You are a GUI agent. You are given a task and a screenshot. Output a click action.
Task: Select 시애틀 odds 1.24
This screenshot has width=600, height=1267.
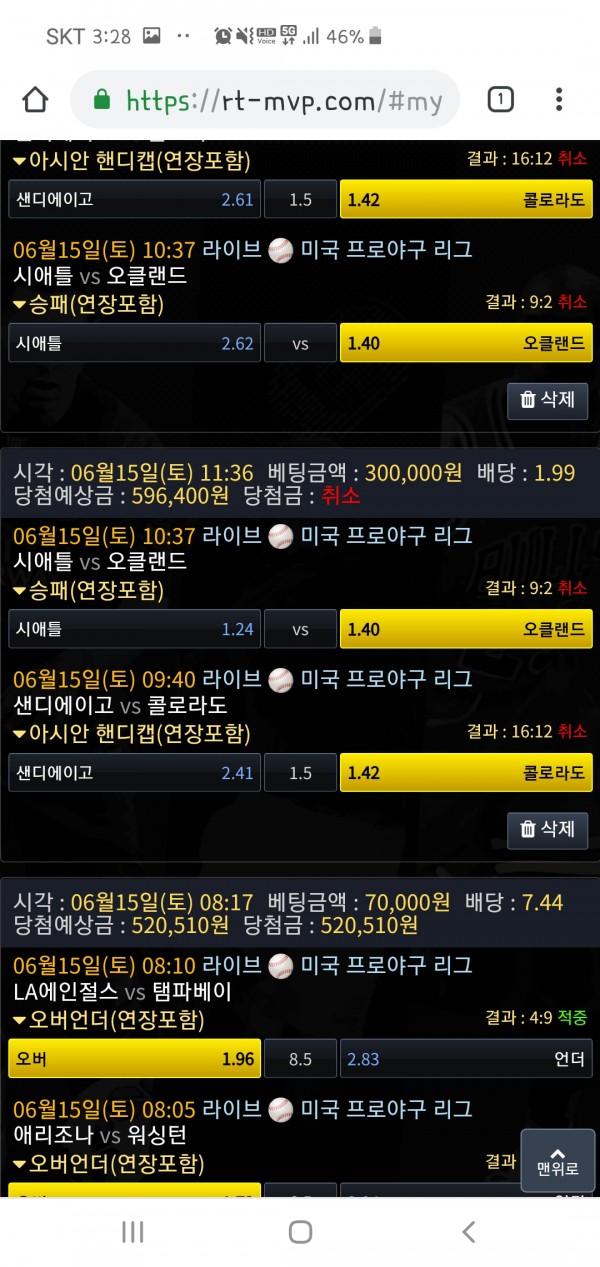134,629
